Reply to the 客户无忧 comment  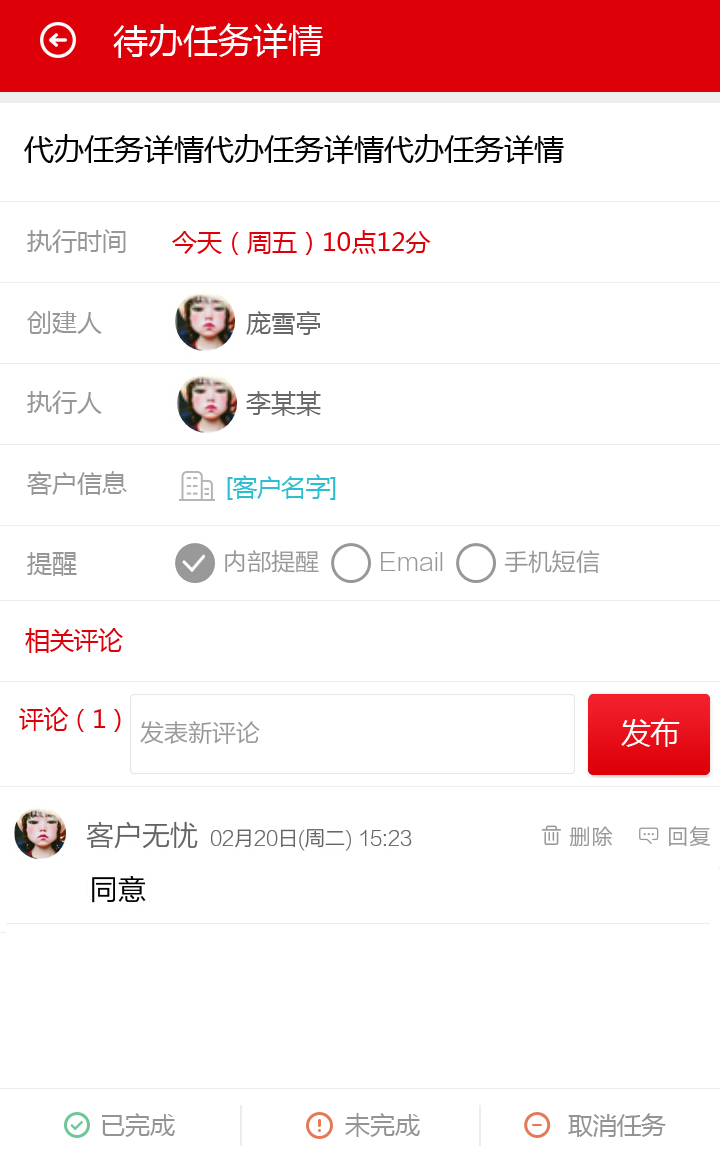coord(675,836)
